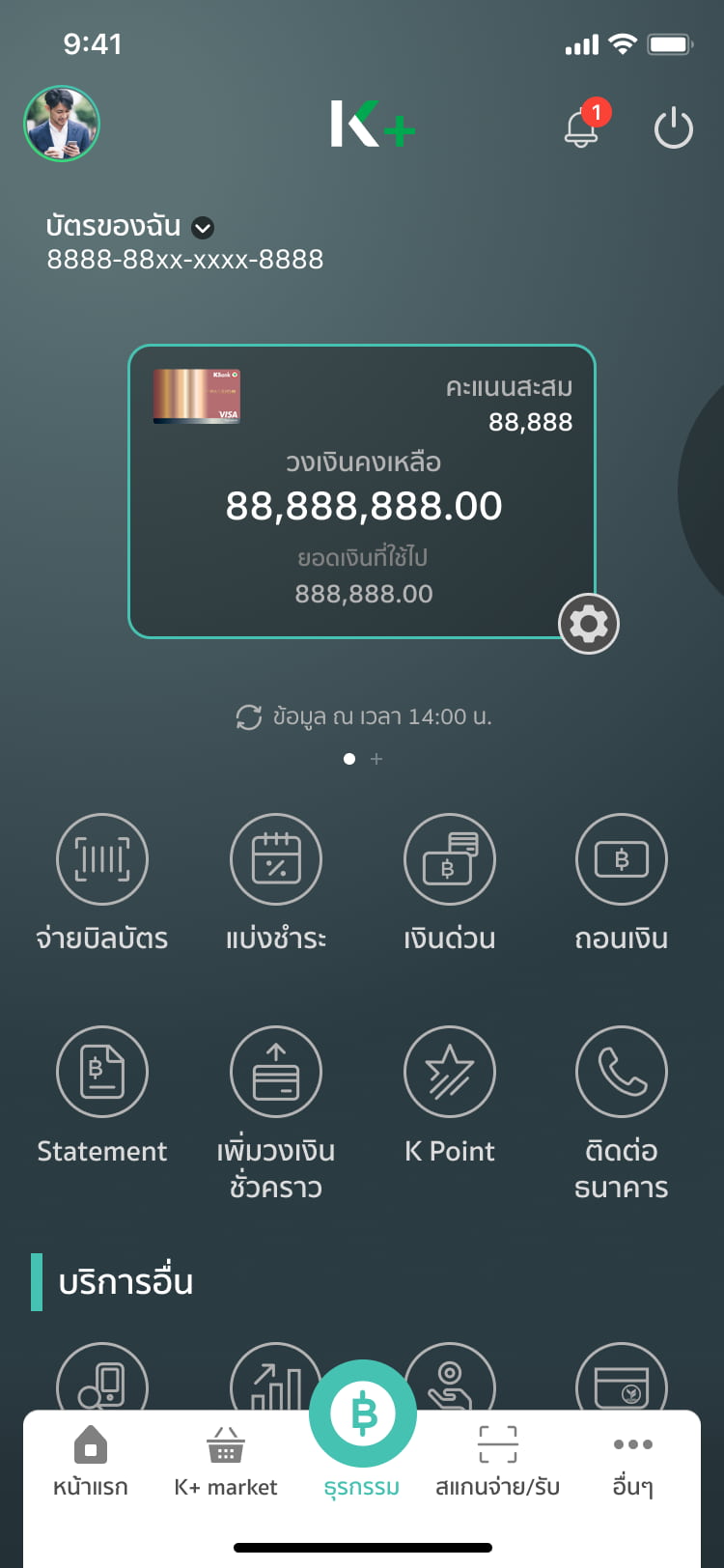
Task: Open card settings gear
Action: [589, 624]
